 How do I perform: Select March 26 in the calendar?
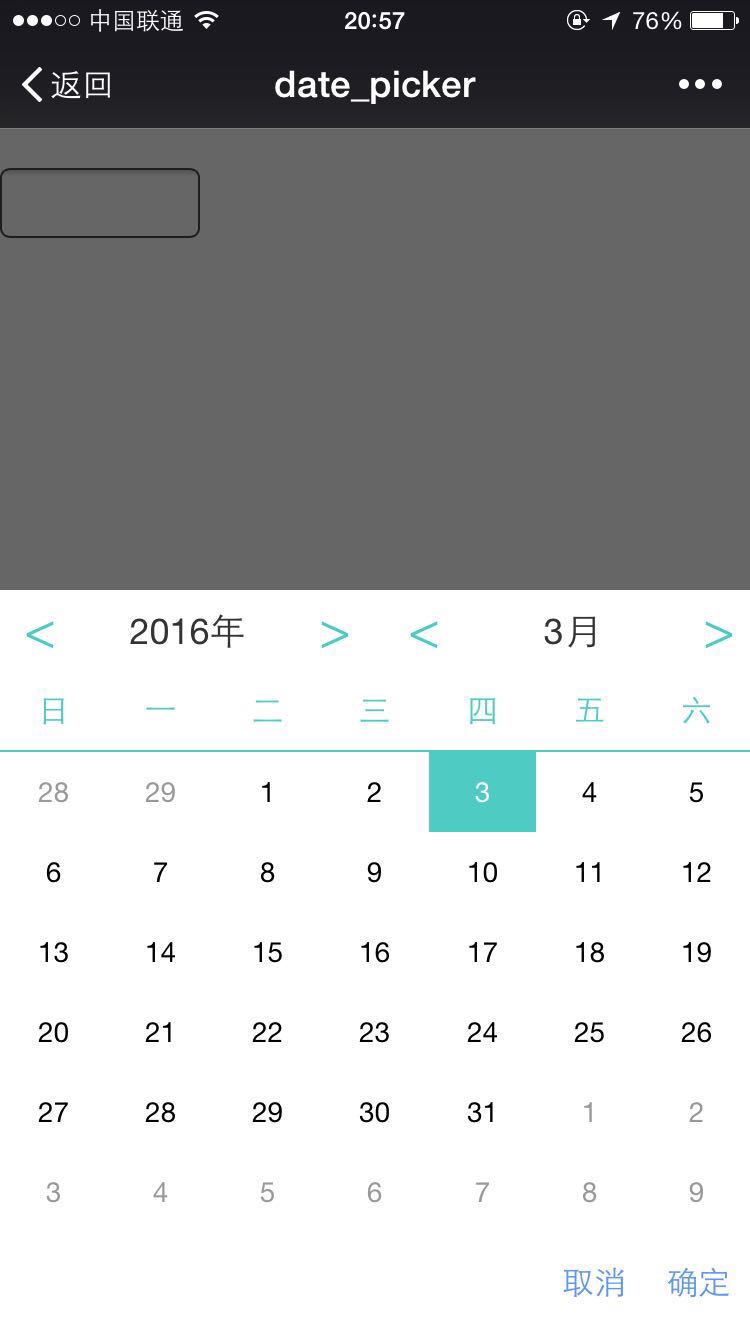click(696, 1032)
